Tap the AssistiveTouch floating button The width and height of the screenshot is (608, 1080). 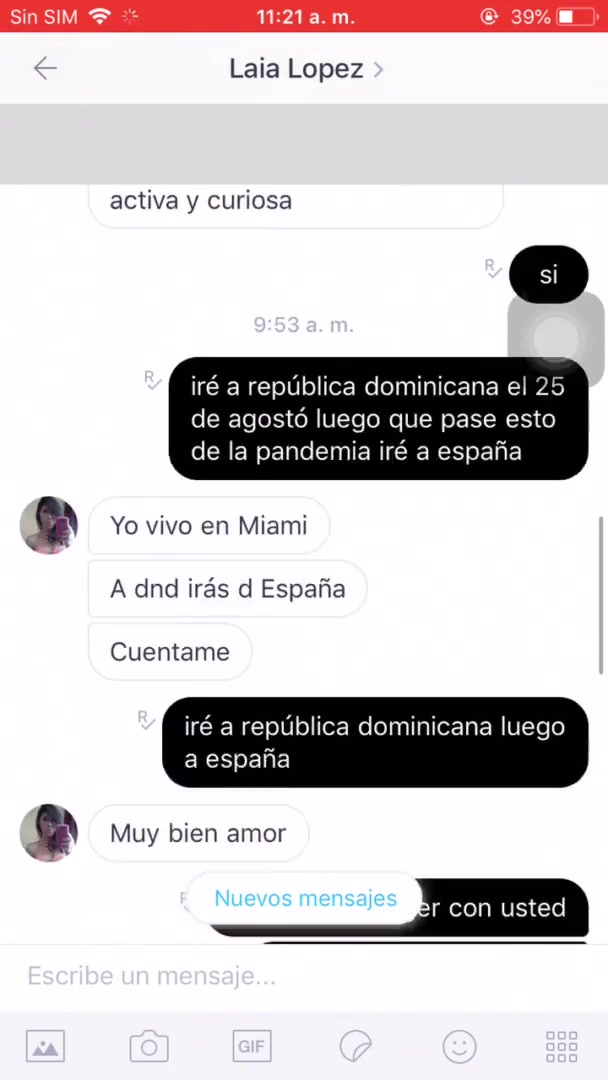click(x=556, y=338)
